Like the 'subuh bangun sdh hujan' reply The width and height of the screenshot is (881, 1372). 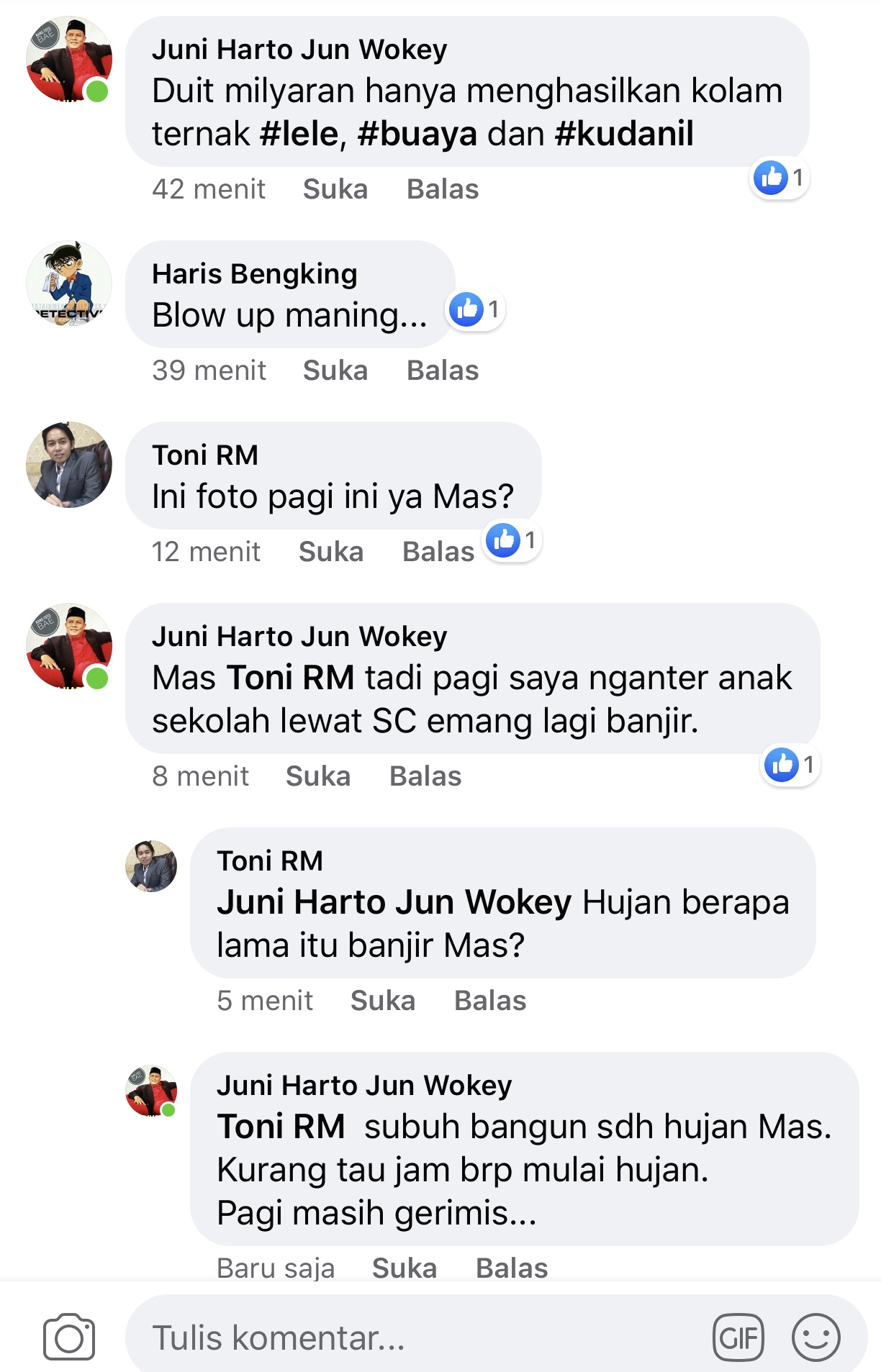404,1268
